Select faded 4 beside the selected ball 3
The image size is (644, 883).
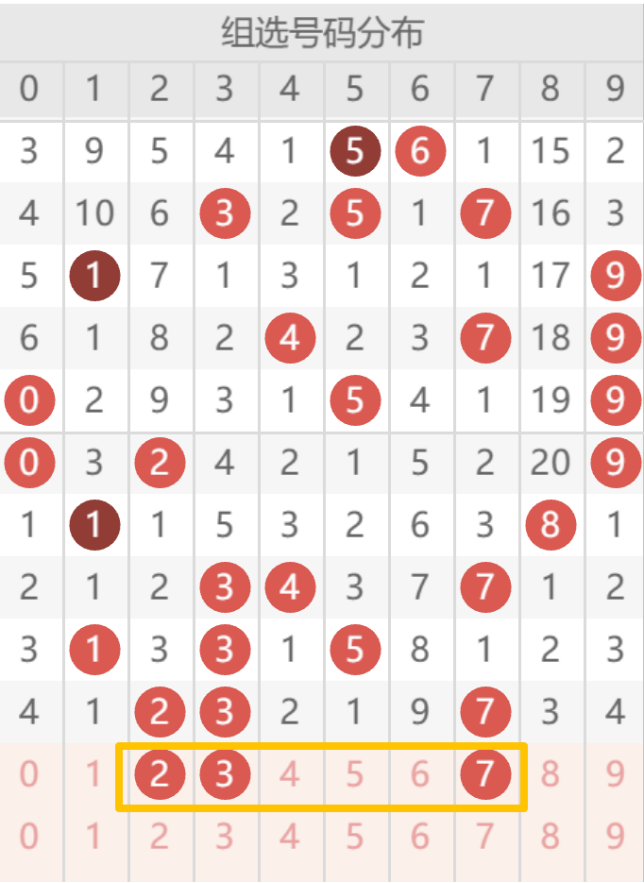[x=289, y=775]
